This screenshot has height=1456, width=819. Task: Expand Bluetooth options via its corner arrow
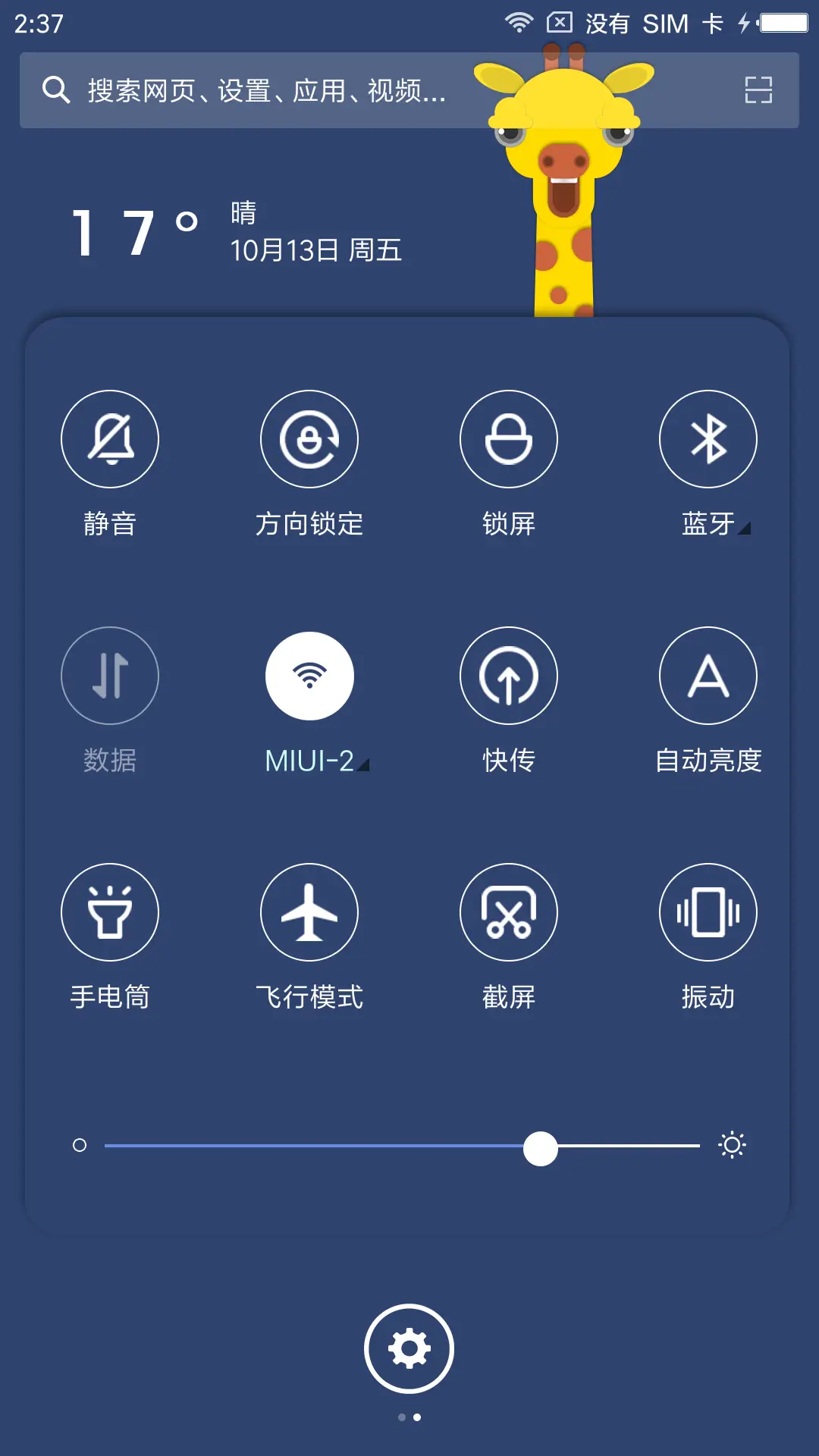pos(744,527)
